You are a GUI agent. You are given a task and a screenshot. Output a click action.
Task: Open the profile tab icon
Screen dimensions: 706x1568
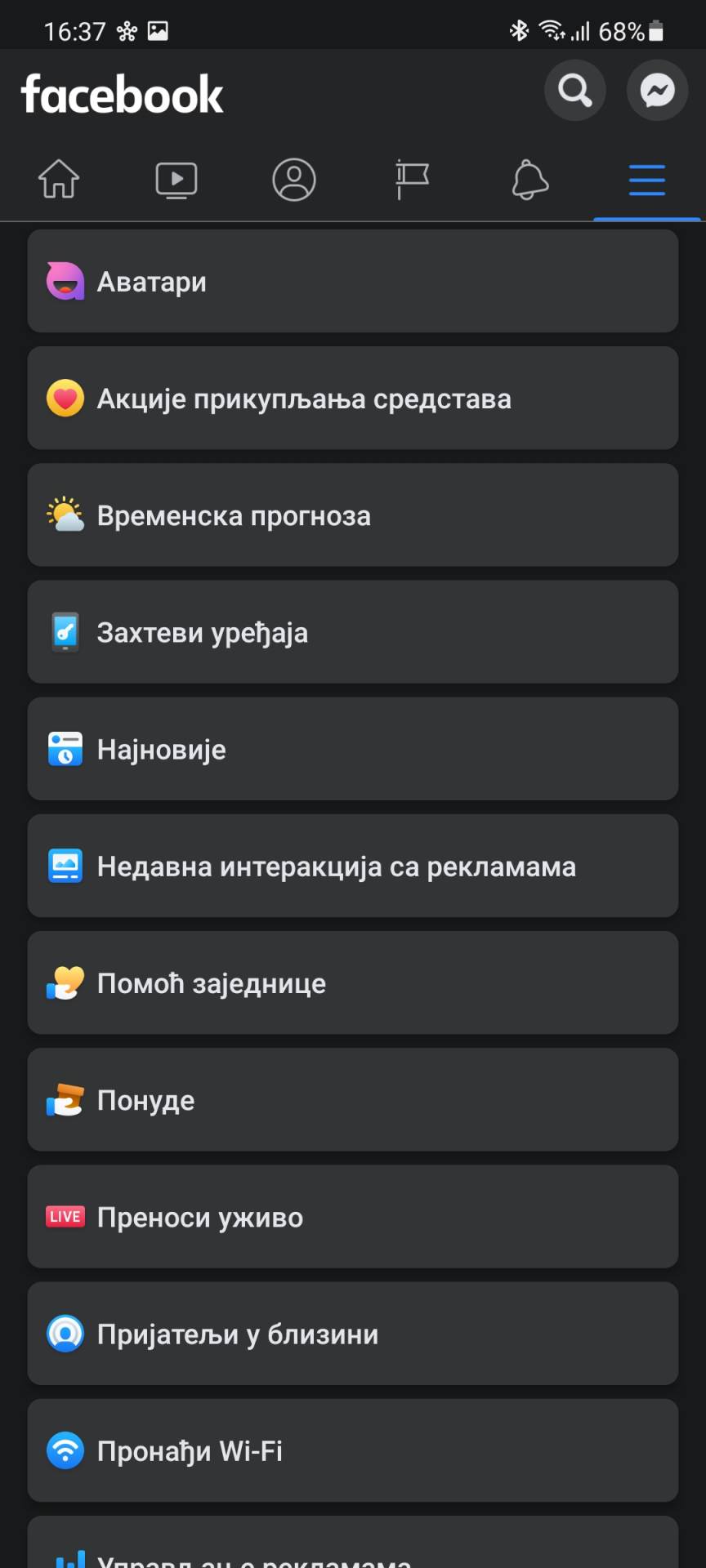(x=293, y=180)
